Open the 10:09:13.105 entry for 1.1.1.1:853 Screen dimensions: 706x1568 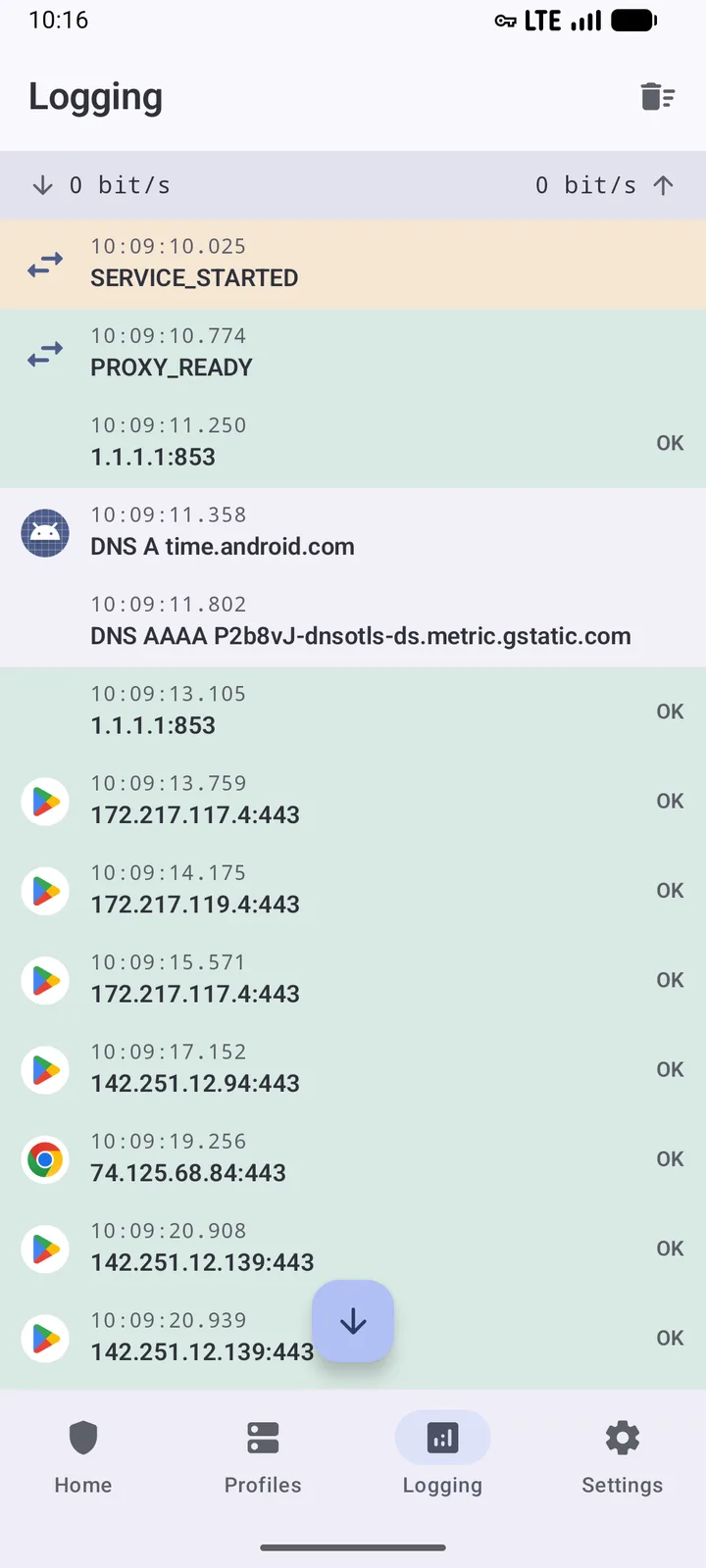pyautogui.click(x=353, y=711)
